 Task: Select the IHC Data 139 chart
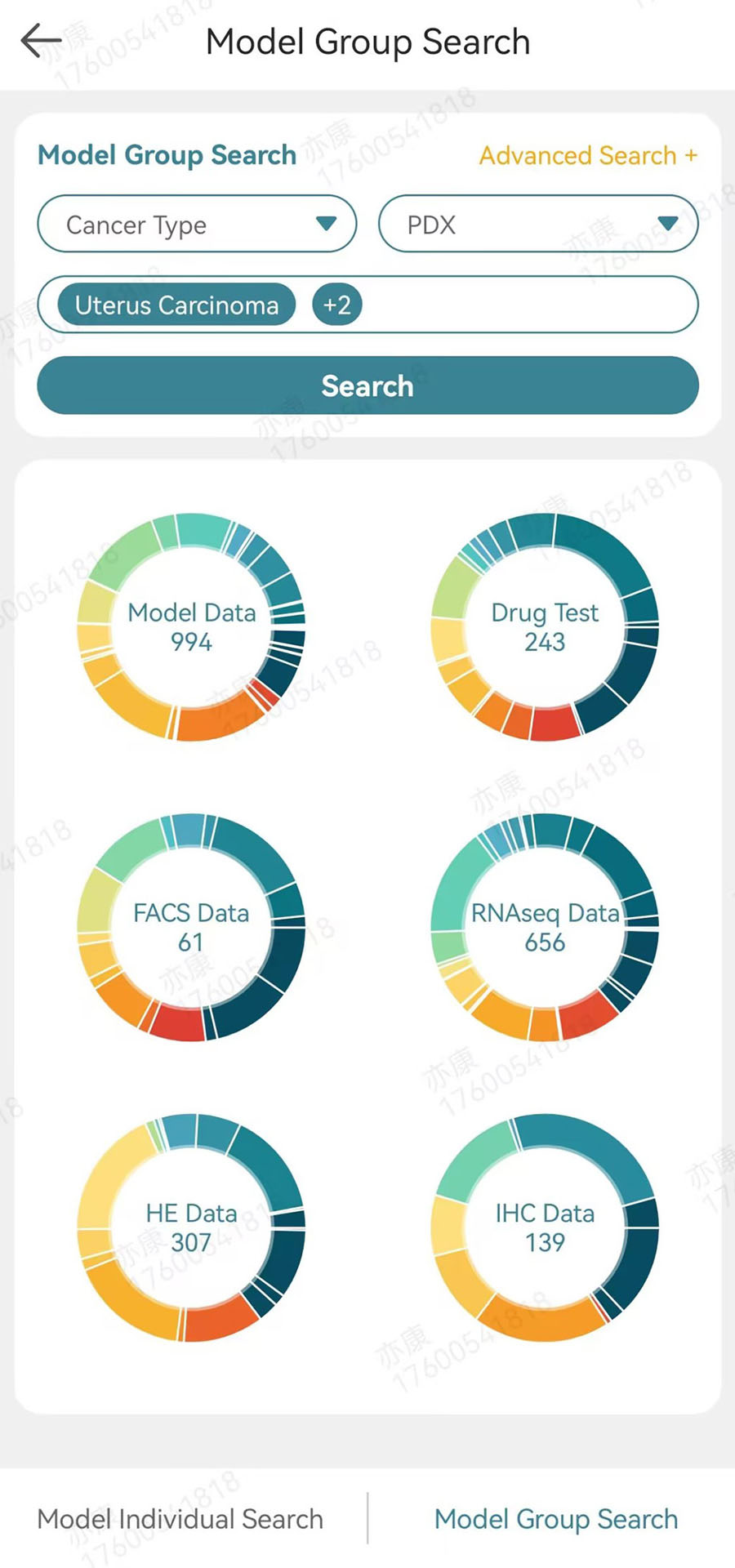545,1227
